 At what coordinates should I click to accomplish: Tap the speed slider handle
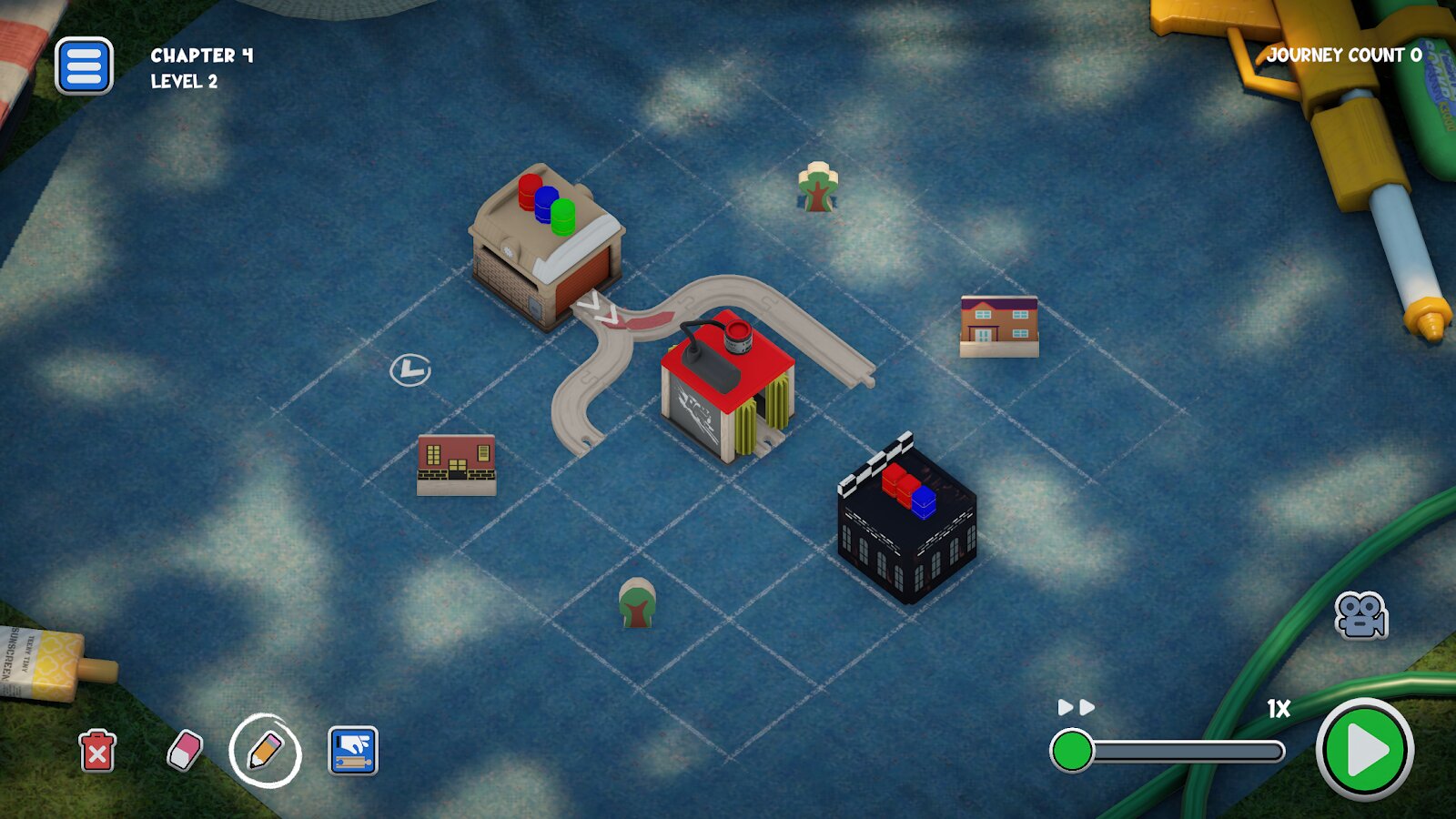pyautogui.click(x=1072, y=751)
